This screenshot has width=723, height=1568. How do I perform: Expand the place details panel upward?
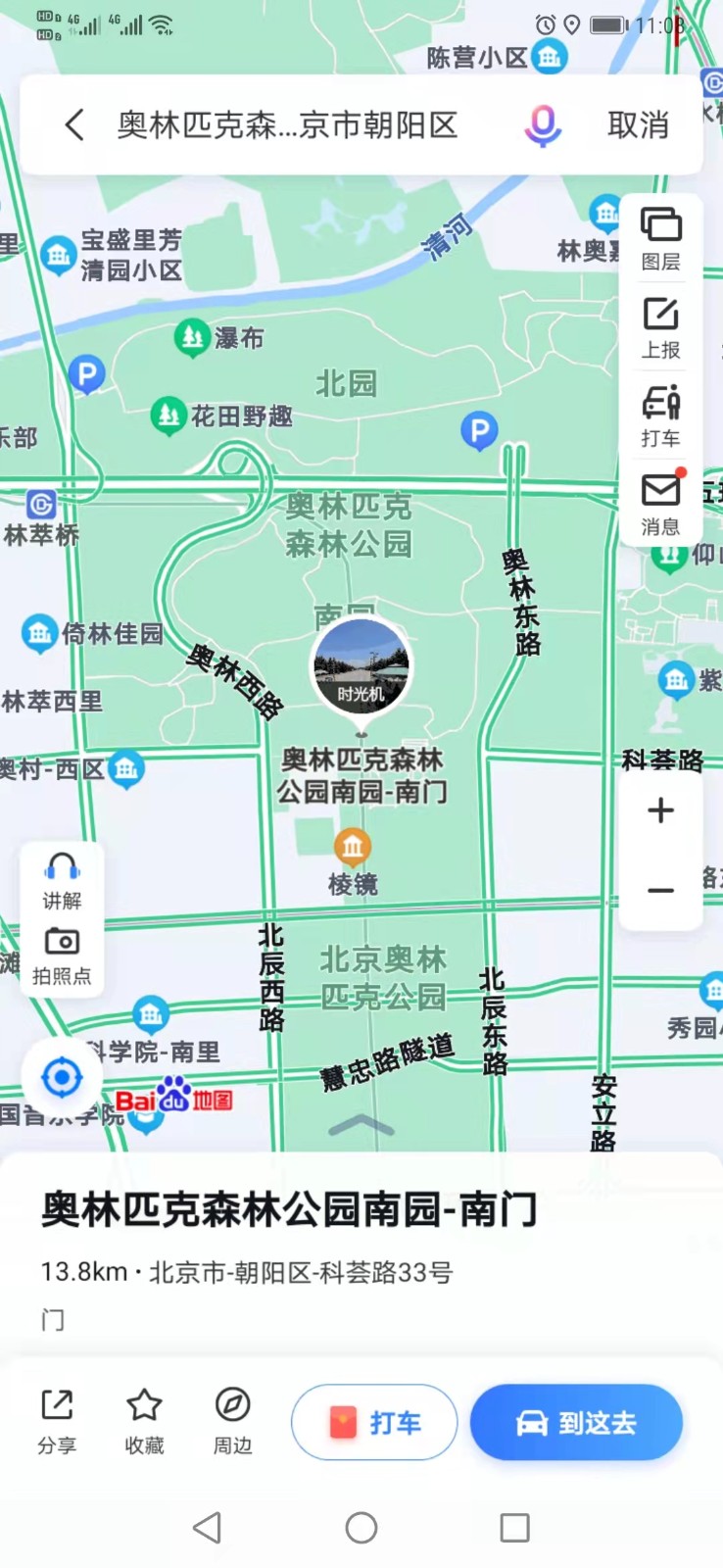click(361, 1125)
